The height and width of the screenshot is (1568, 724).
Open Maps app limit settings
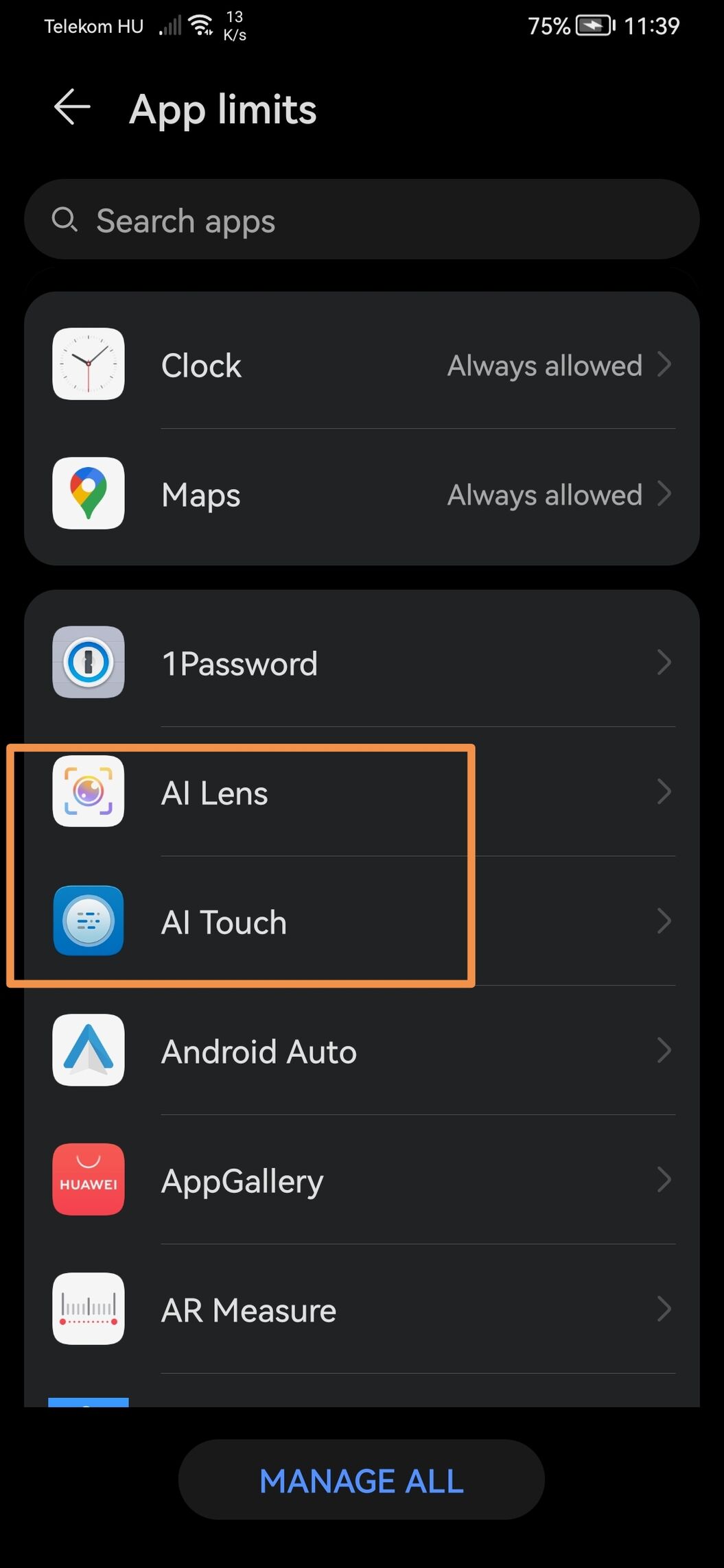(362, 494)
